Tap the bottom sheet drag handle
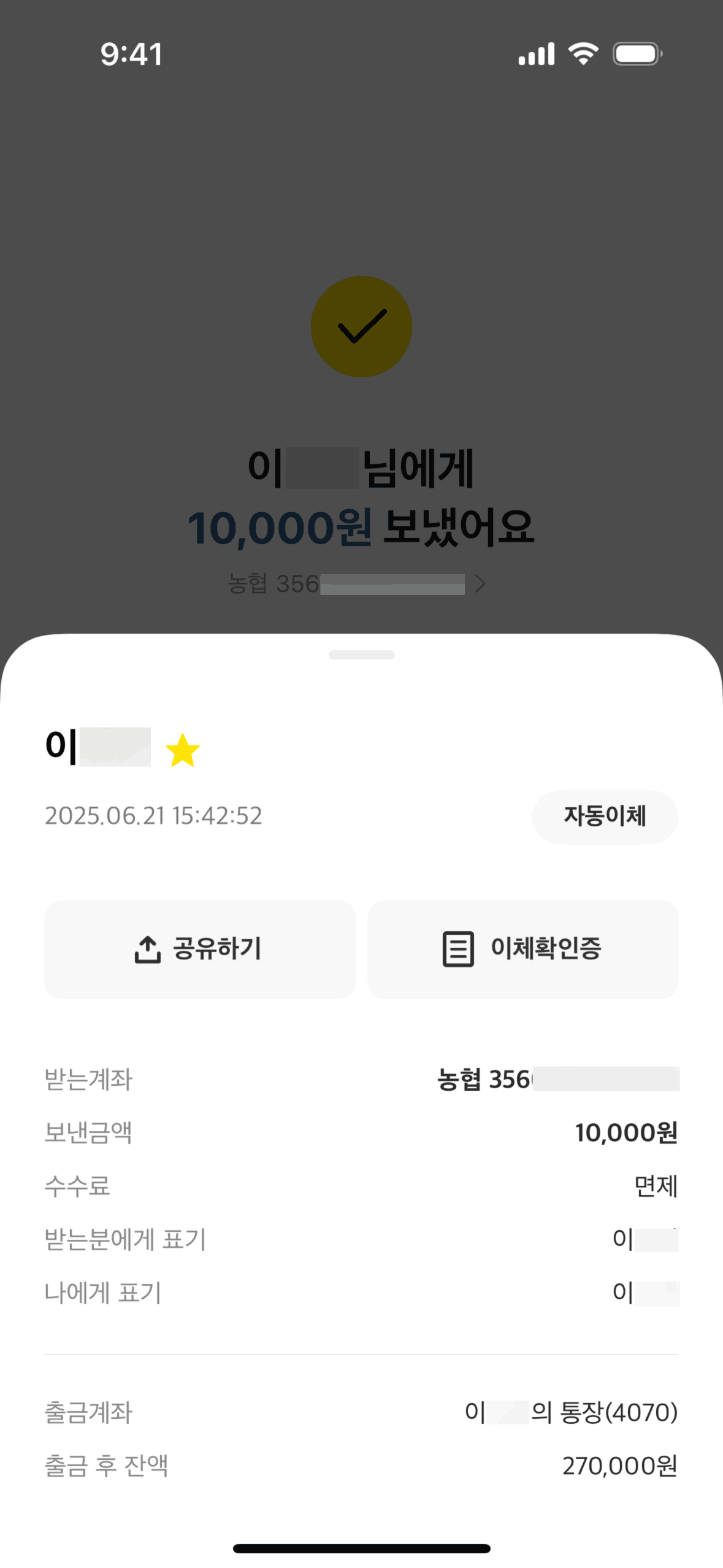The width and height of the screenshot is (723, 1568). coord(361,655)
